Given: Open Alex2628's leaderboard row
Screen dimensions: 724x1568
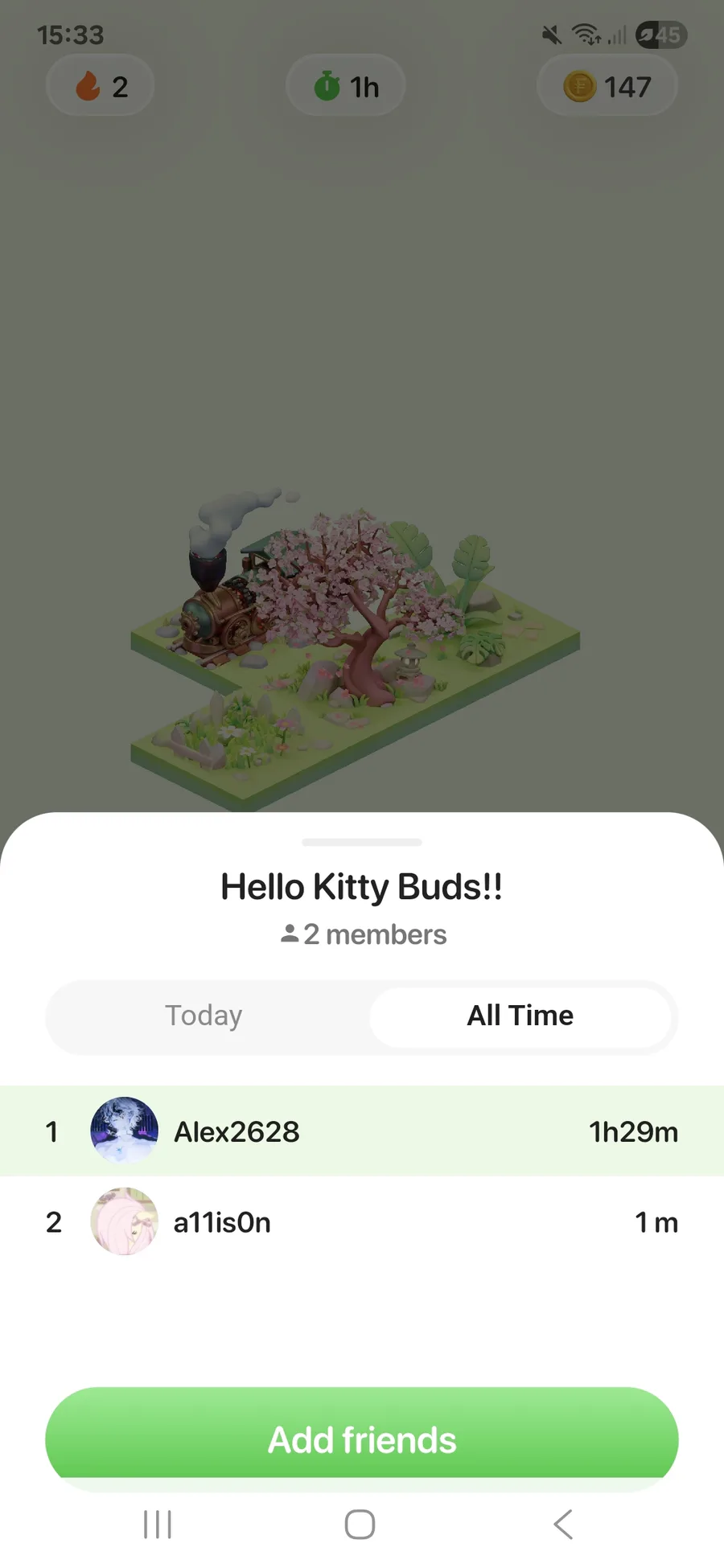Looking at the screenshot, I should (362, 1131).
